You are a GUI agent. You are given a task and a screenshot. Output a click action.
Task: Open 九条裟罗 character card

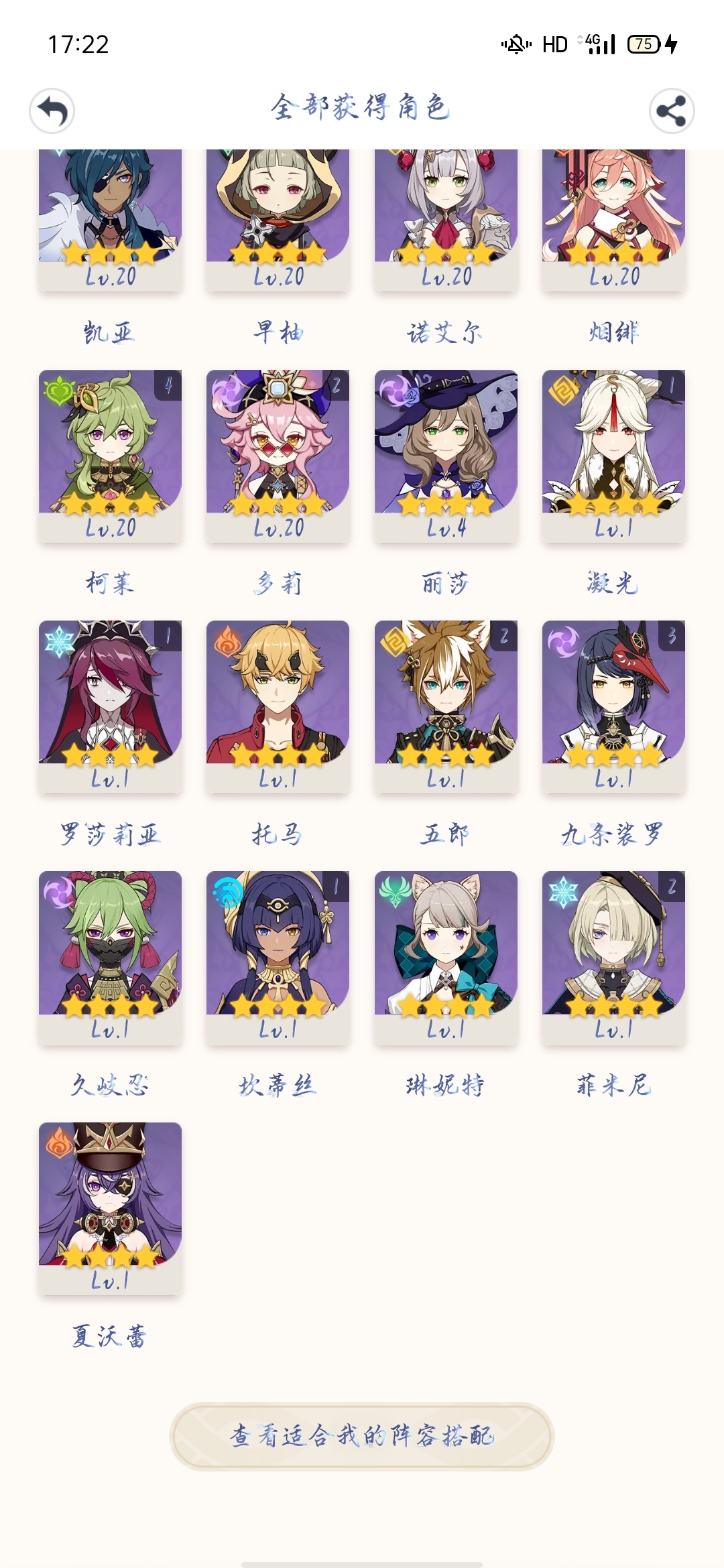tap(613, 706)
